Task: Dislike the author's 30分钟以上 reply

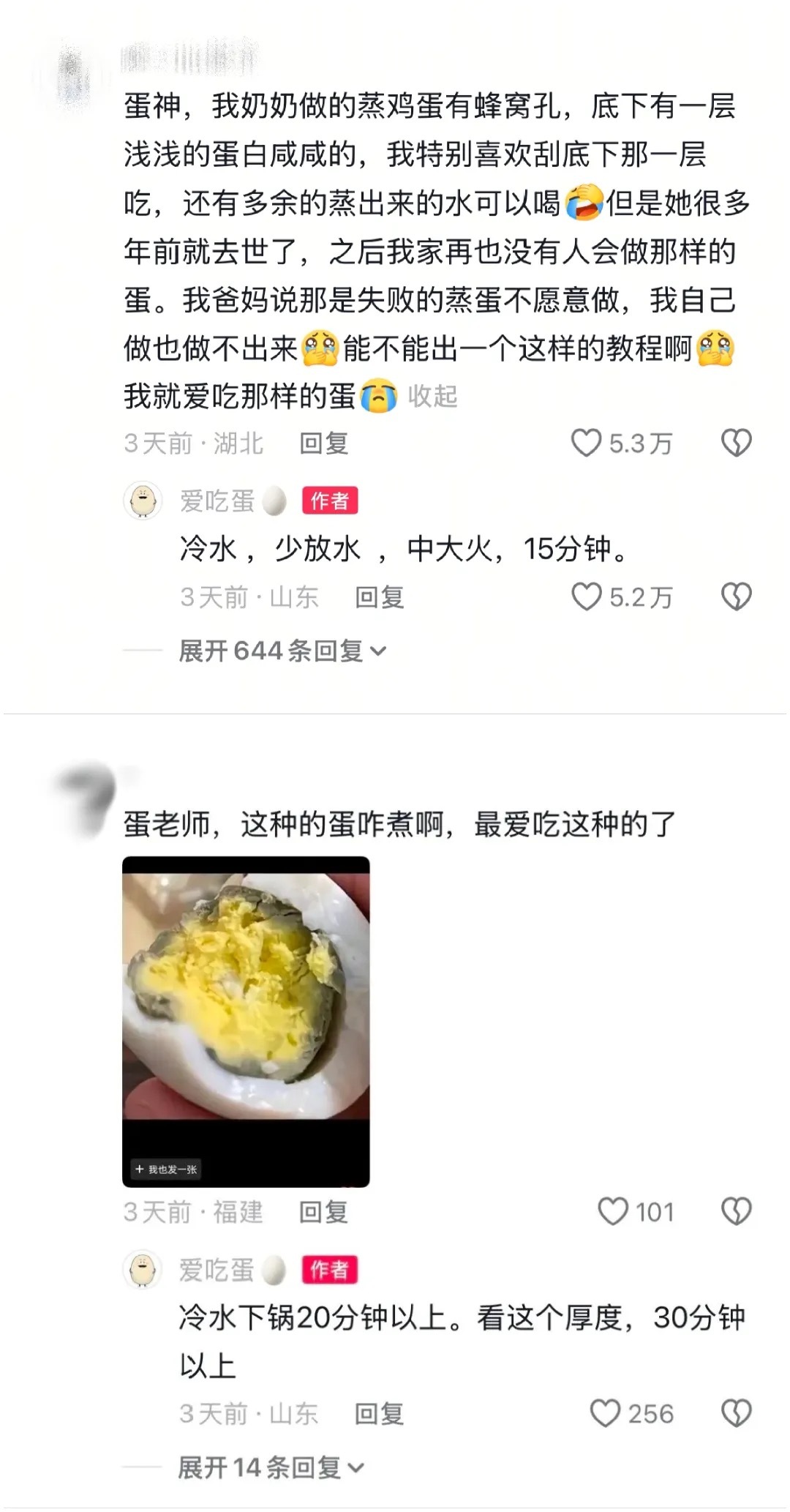Action: pyautogui.click(x=736, y=1413)
